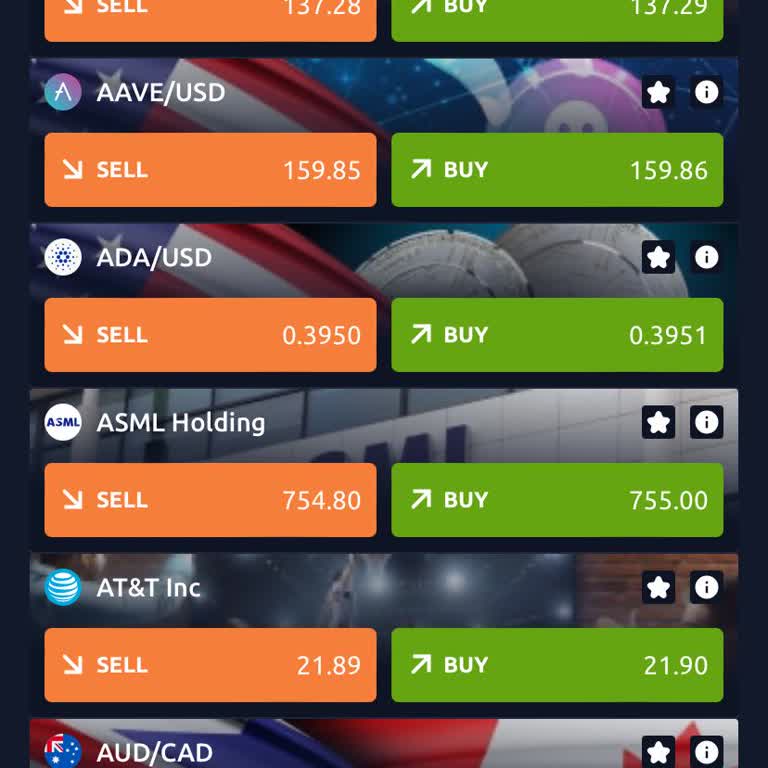The image size is (768, 768).
Task: Sell ADA/USD at 0.3950
Action: pyautogui.click(x=210, y=335)
